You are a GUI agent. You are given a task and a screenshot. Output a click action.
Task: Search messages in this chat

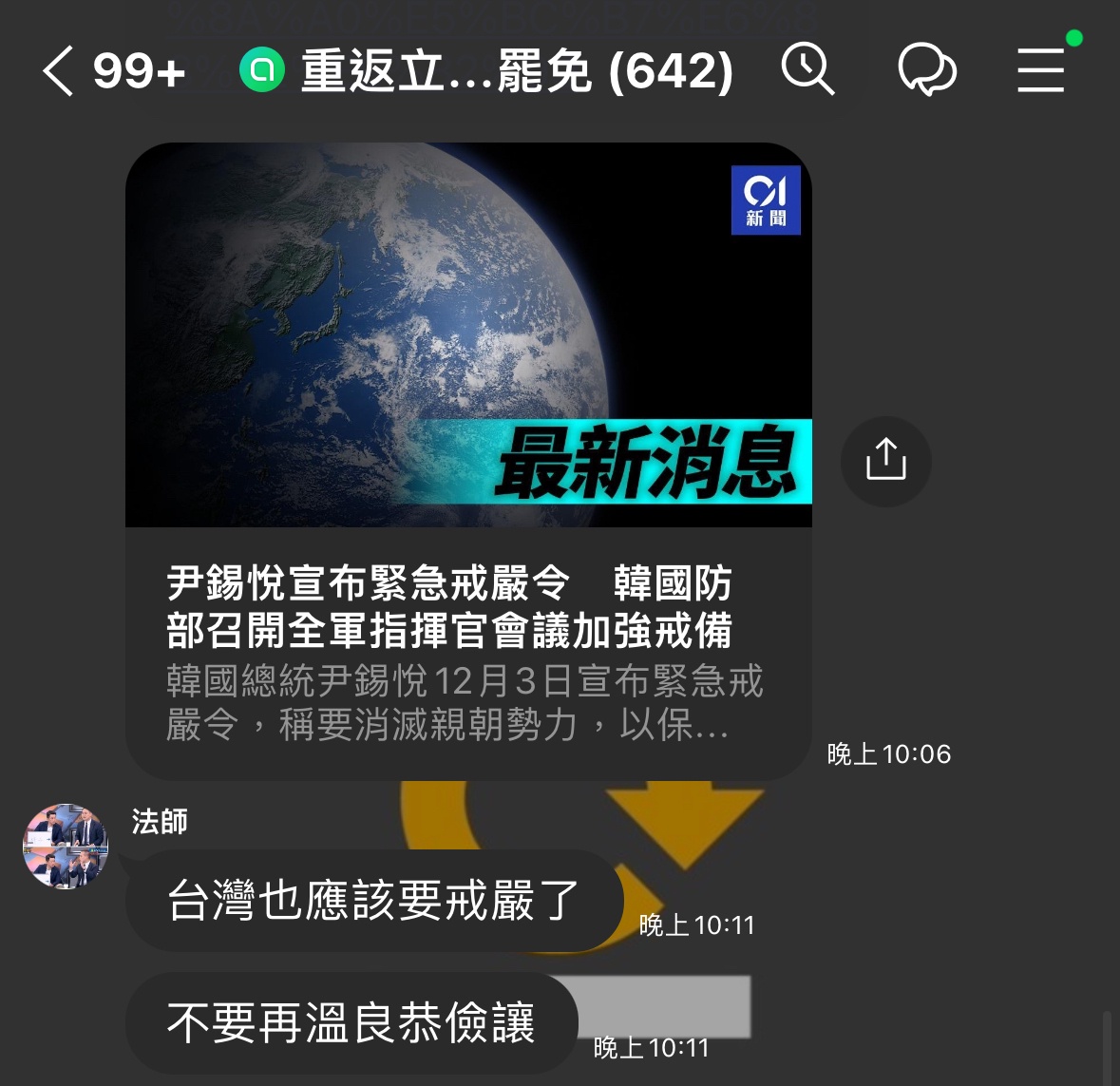point(807,71)
